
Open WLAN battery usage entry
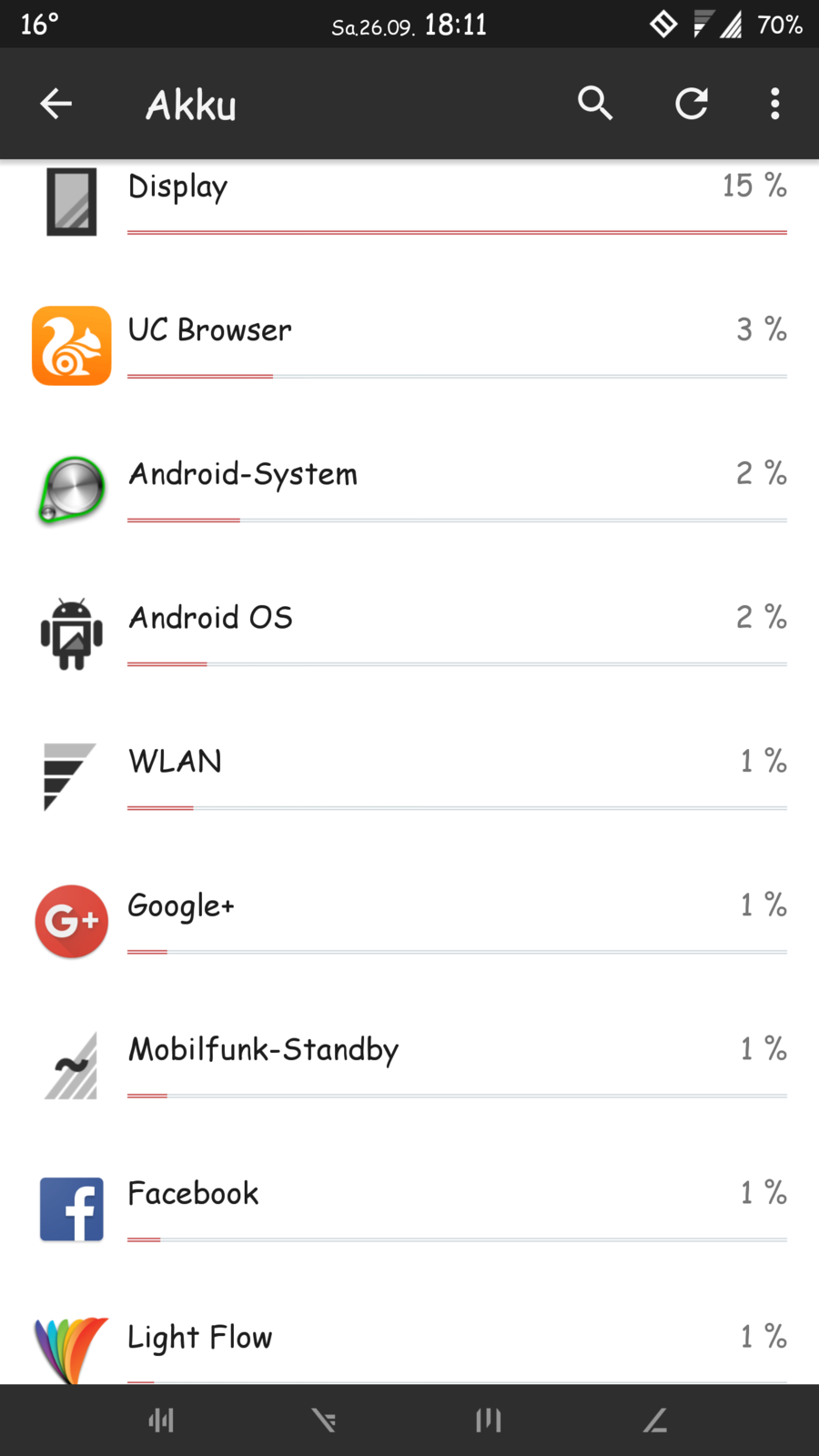tap(409, 777)
